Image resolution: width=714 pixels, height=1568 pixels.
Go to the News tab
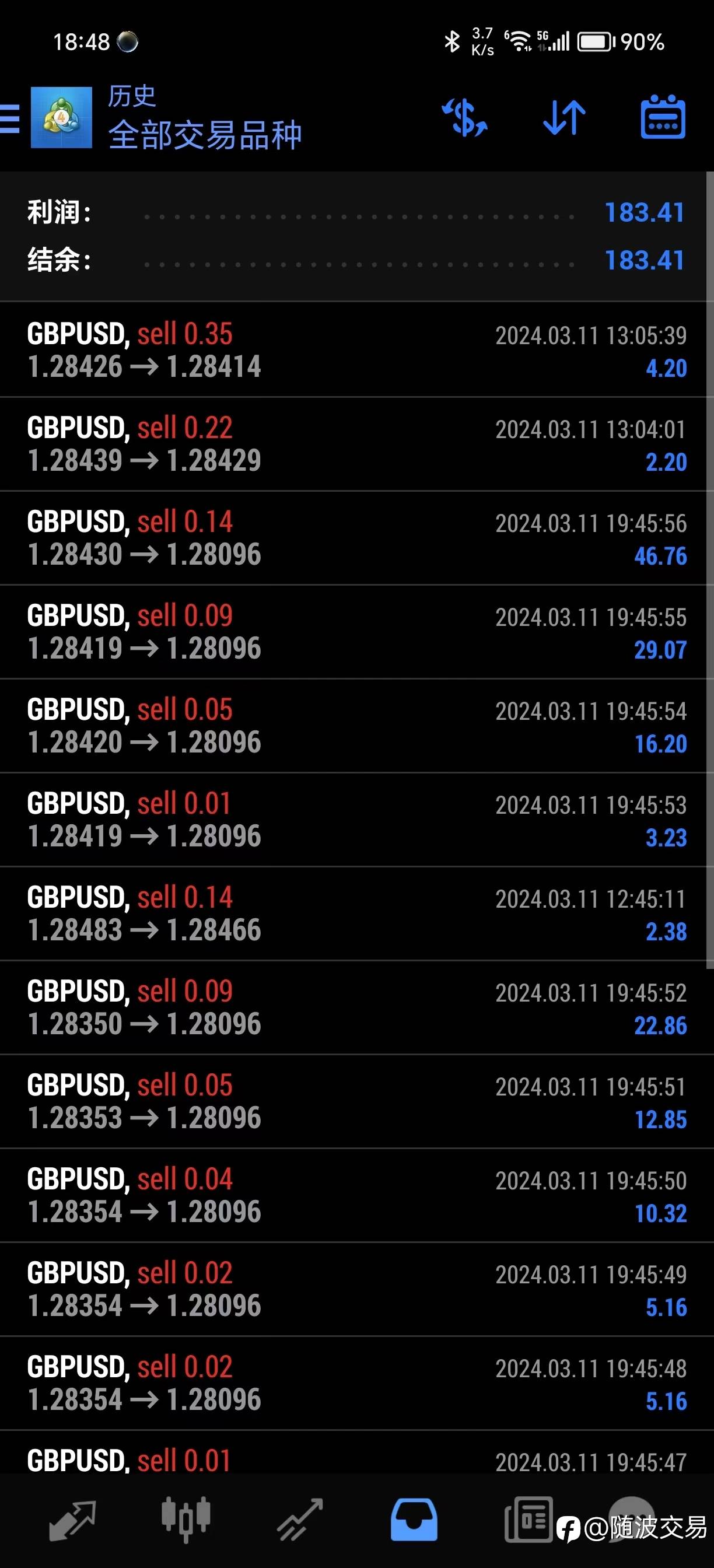coord(528,1520)
